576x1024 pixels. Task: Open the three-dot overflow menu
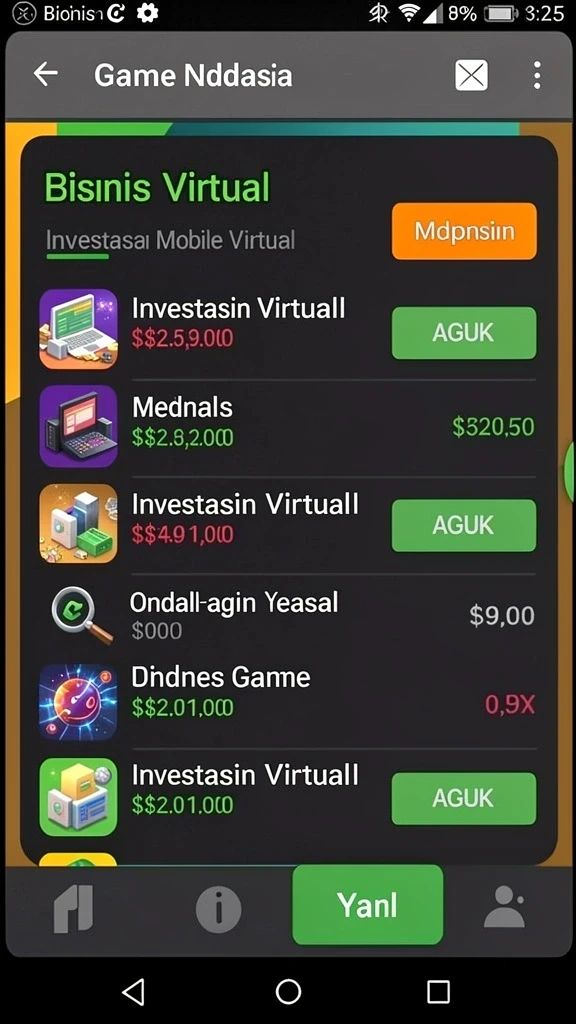(537, 76)
